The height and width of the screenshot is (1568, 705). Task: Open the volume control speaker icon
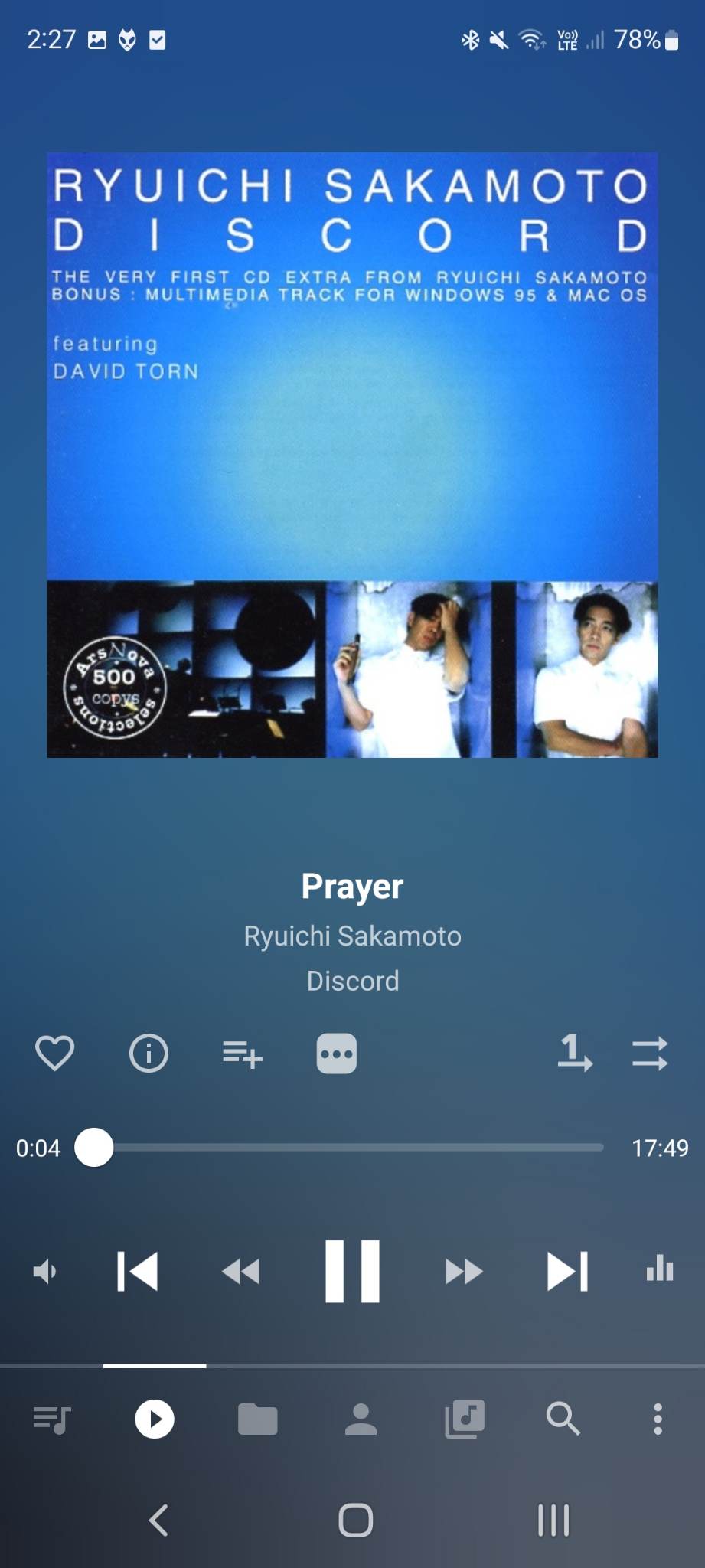[x=45, y=1272]
